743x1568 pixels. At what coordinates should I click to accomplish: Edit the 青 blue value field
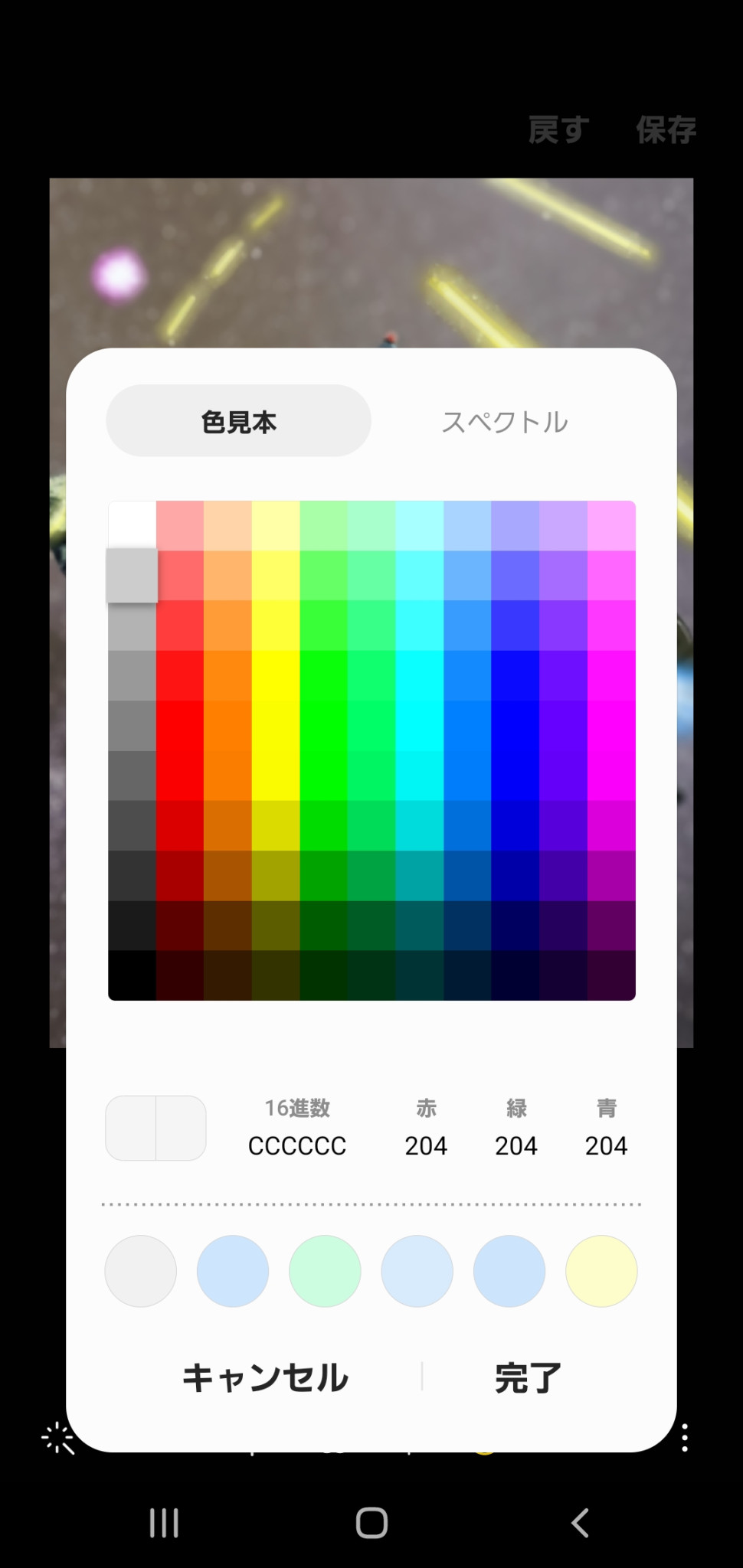[606, 1145]
